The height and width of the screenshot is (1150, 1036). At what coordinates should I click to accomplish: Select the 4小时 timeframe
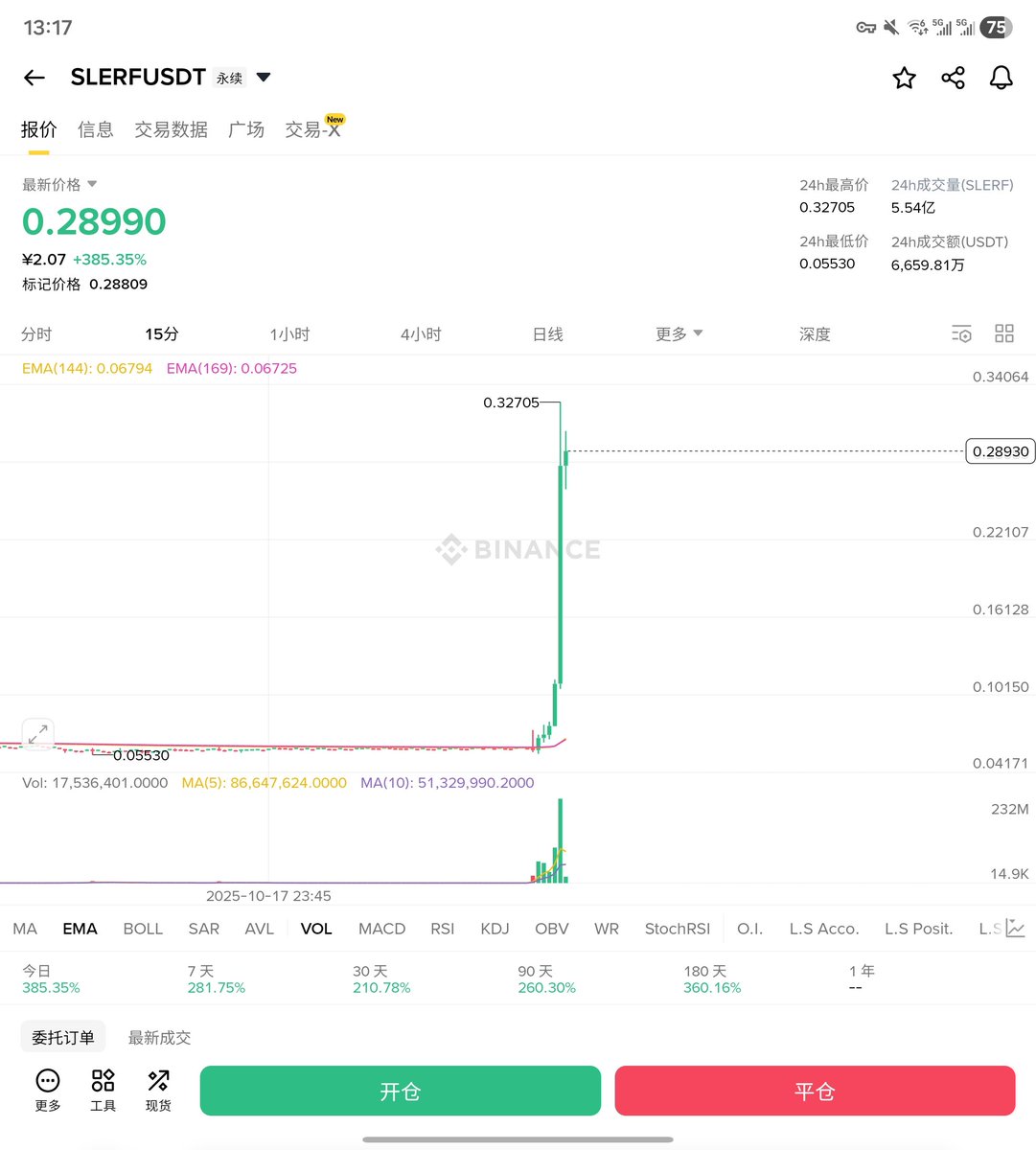click(x=421, y=333)
